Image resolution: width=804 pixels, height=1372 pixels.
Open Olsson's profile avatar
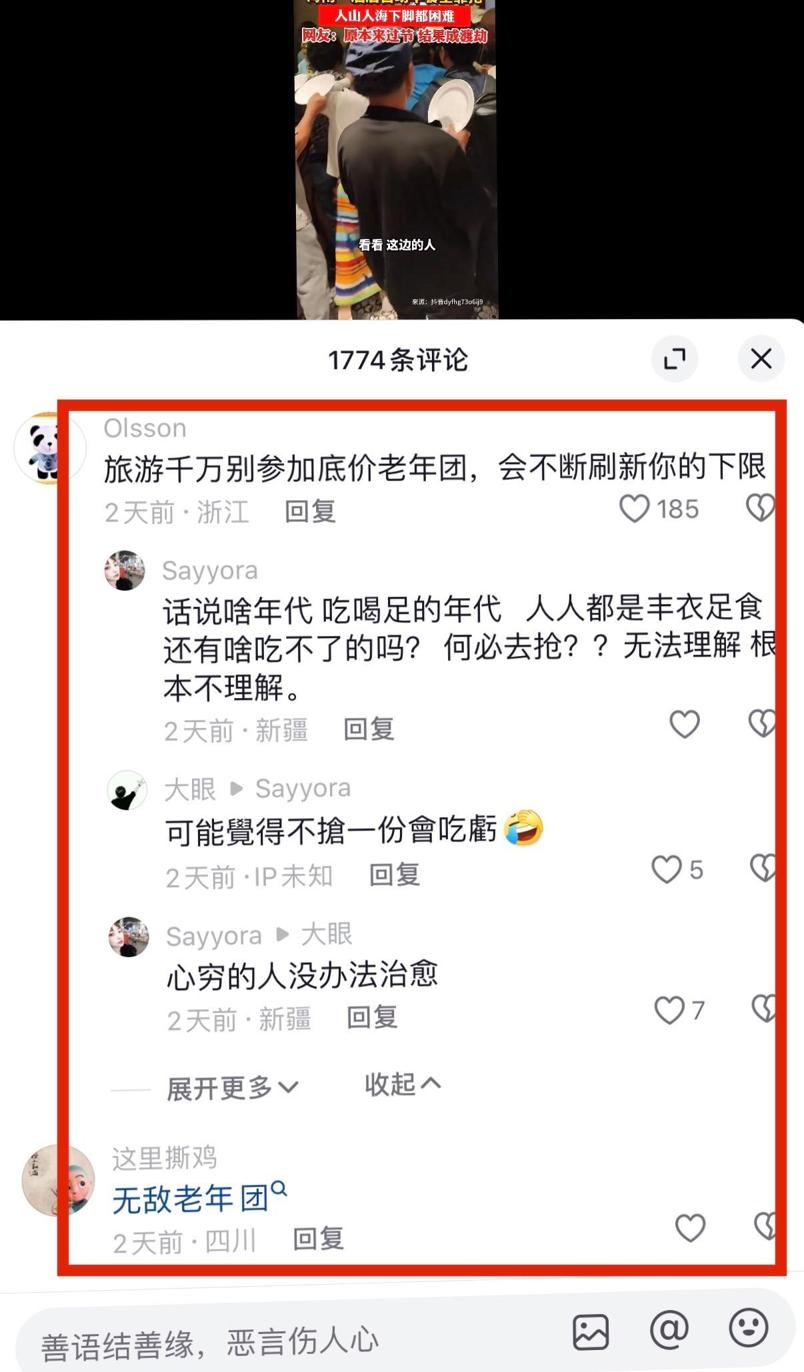pos(49,448)
